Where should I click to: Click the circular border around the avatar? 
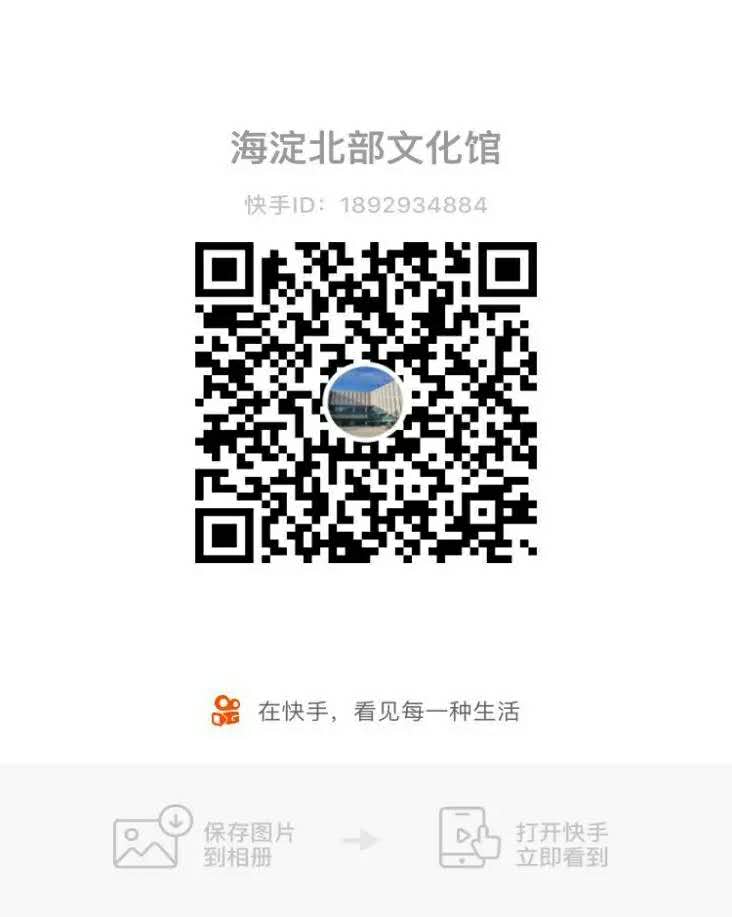(366, 365)
